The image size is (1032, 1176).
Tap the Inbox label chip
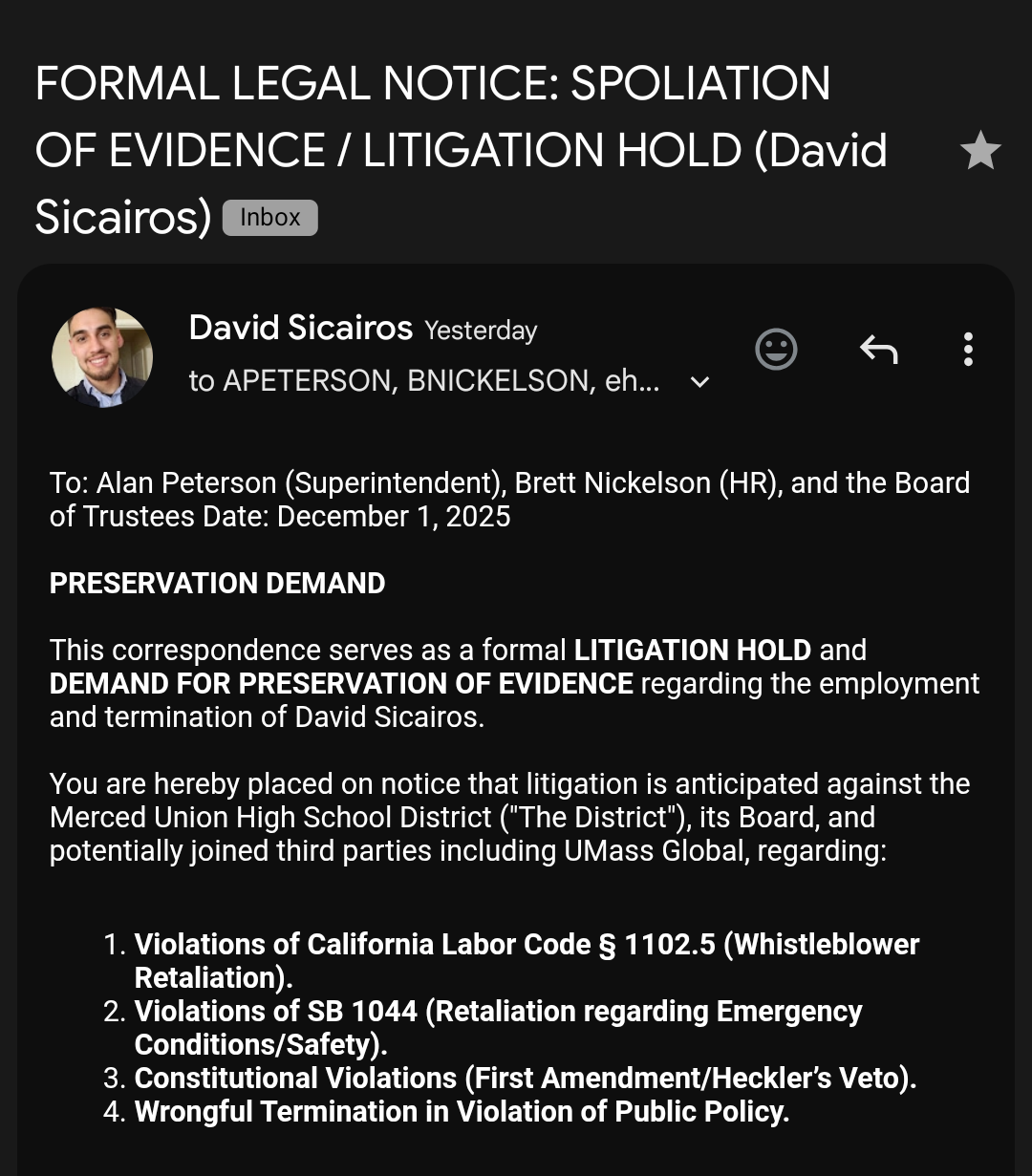point(269,218)
